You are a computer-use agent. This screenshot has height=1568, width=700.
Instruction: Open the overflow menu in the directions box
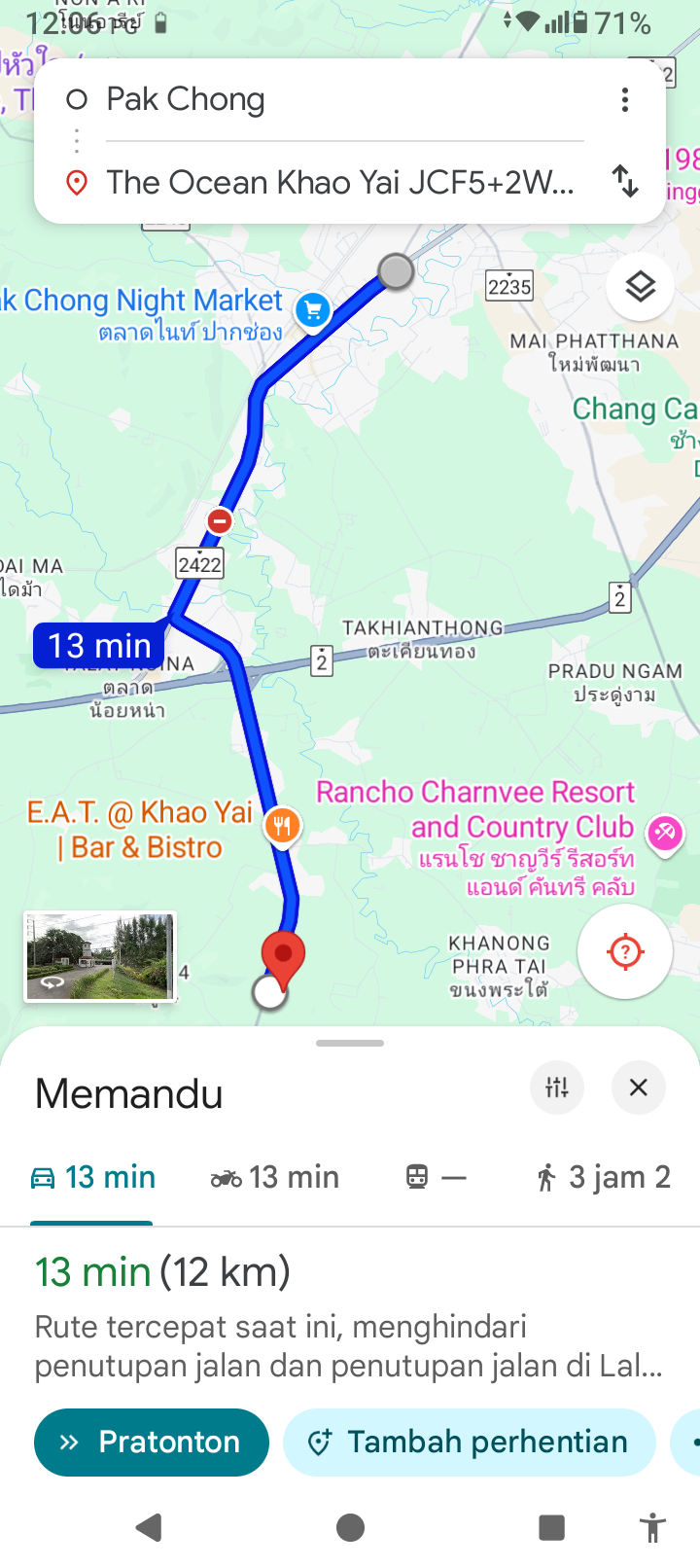pyautogui.click(x=625, y=99)
